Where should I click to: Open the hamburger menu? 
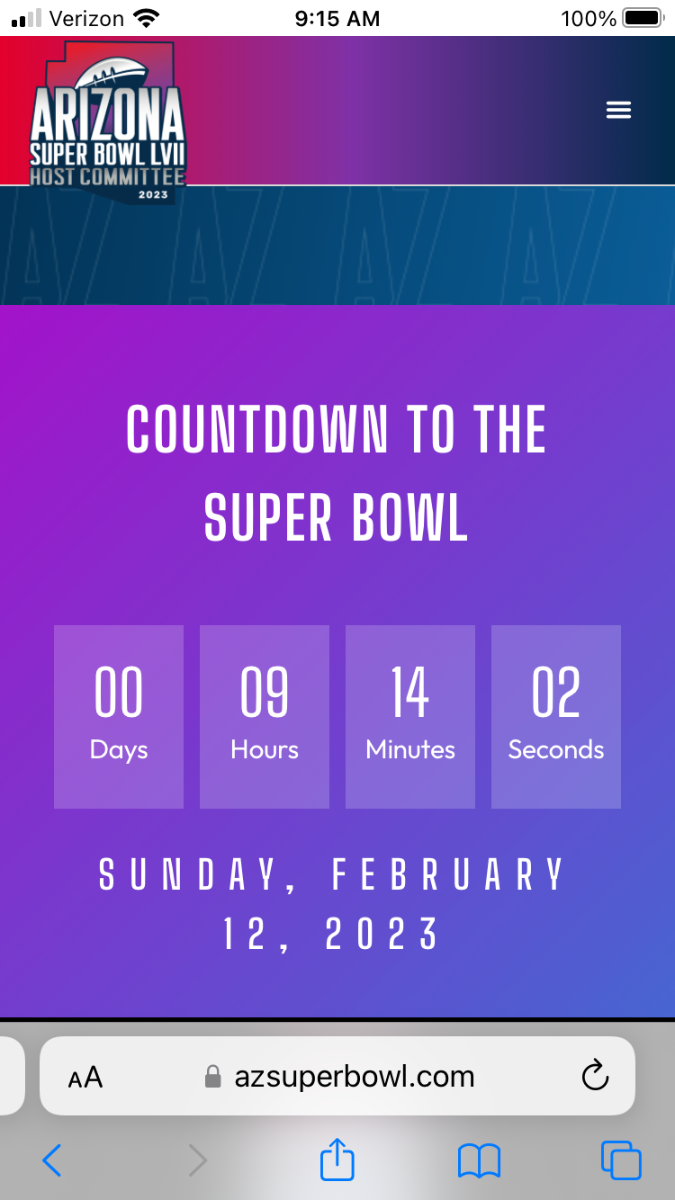[619, 110]
